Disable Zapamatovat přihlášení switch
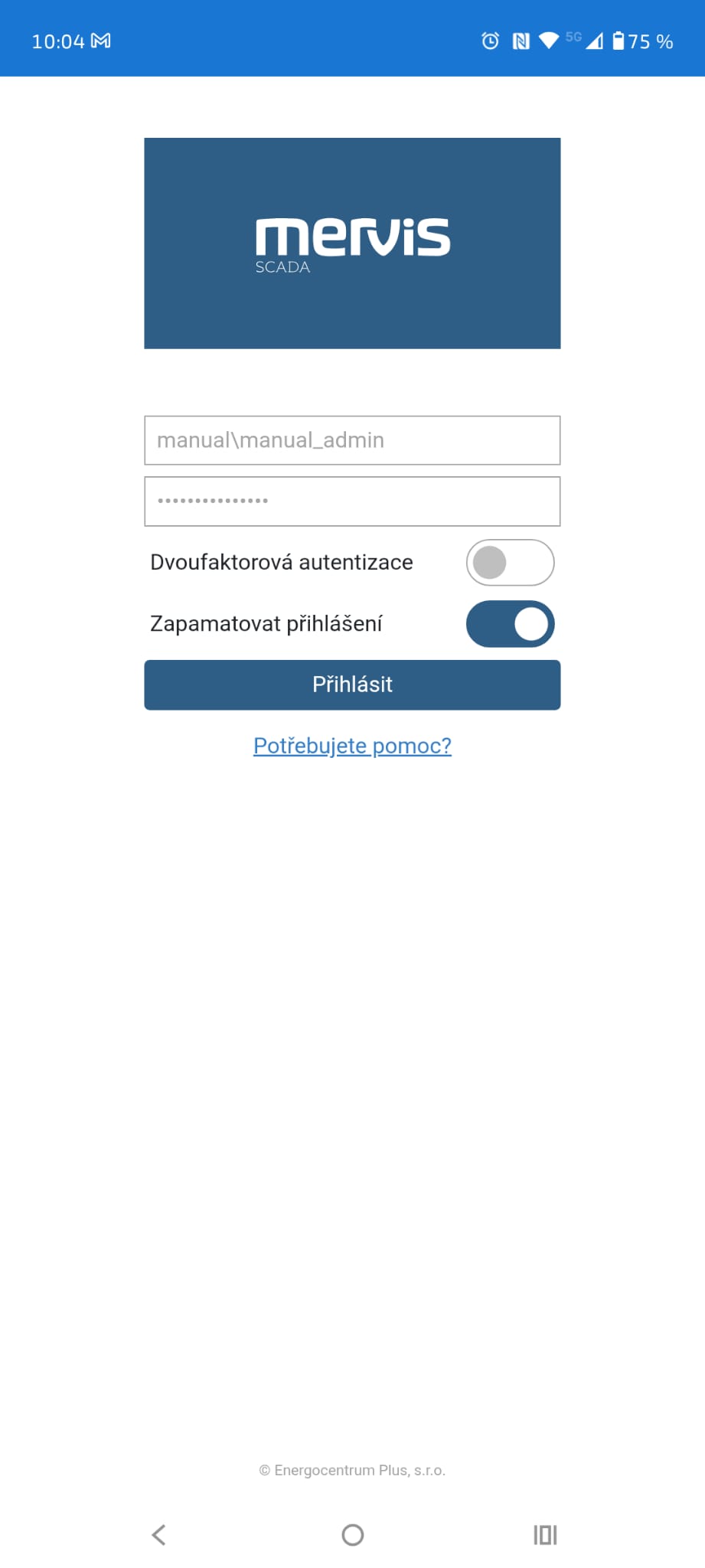705x1568 pixels. point(510,624)
